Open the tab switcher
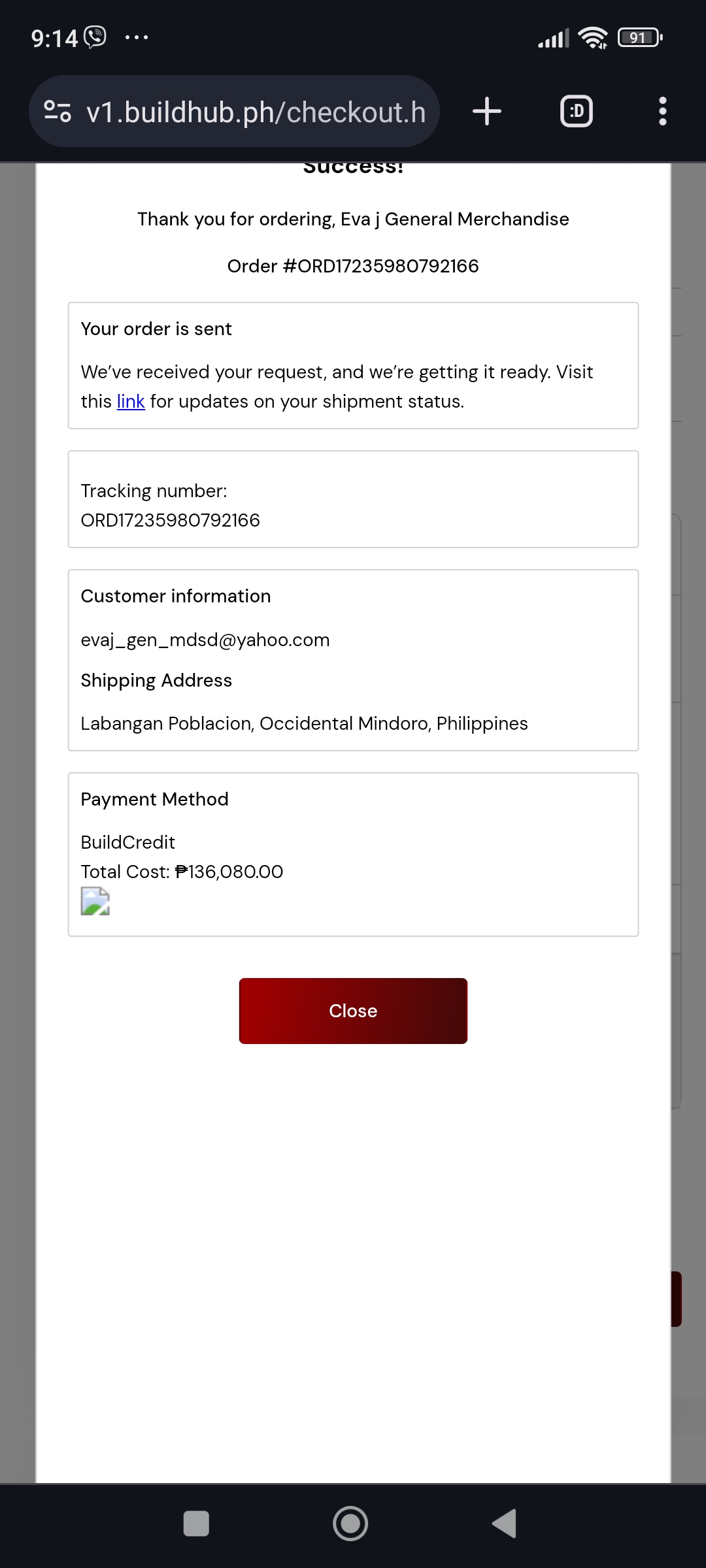This screenshot has height=1568, width=706. (x=577, y=111)
